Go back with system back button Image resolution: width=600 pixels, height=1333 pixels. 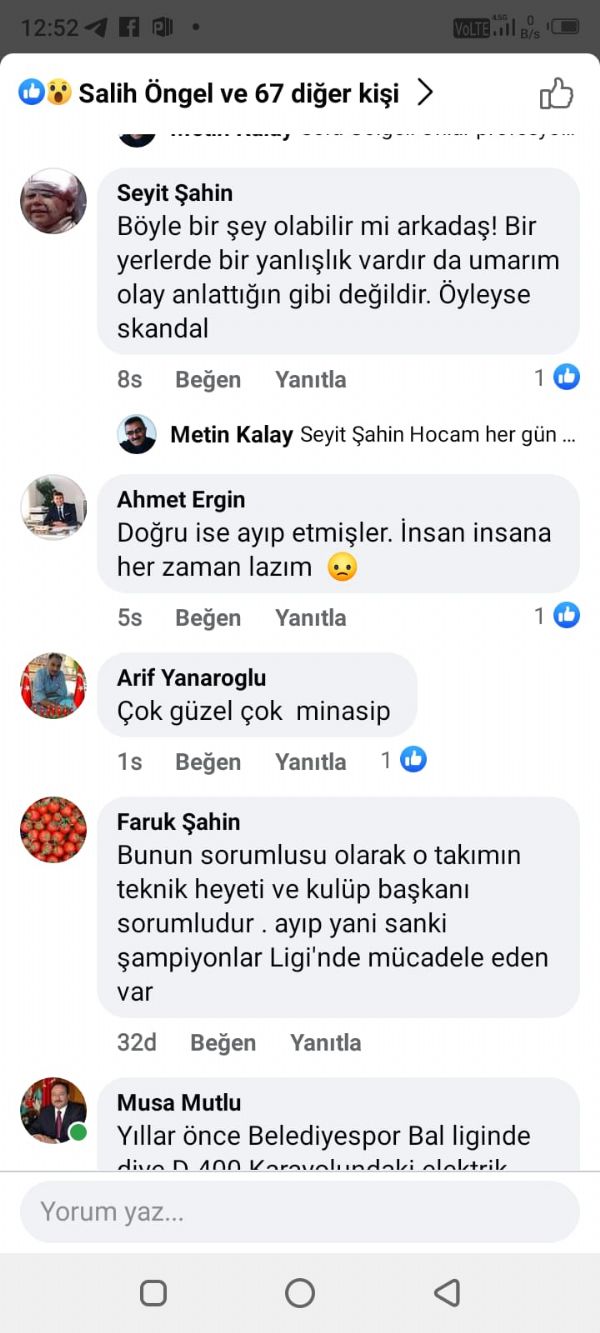(446, 1293)
